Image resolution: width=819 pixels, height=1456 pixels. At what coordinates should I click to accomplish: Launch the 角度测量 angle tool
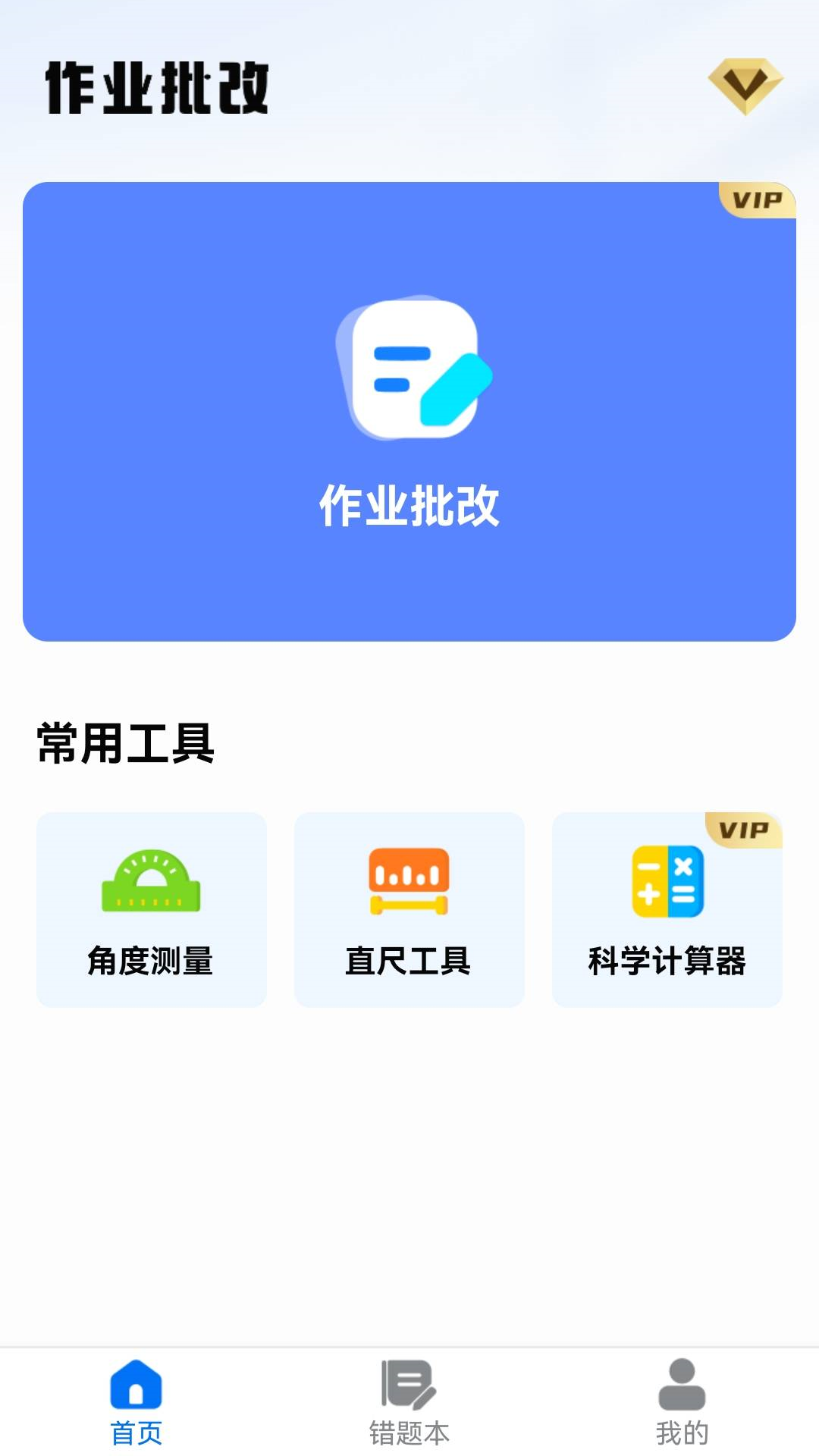[152, 909]
